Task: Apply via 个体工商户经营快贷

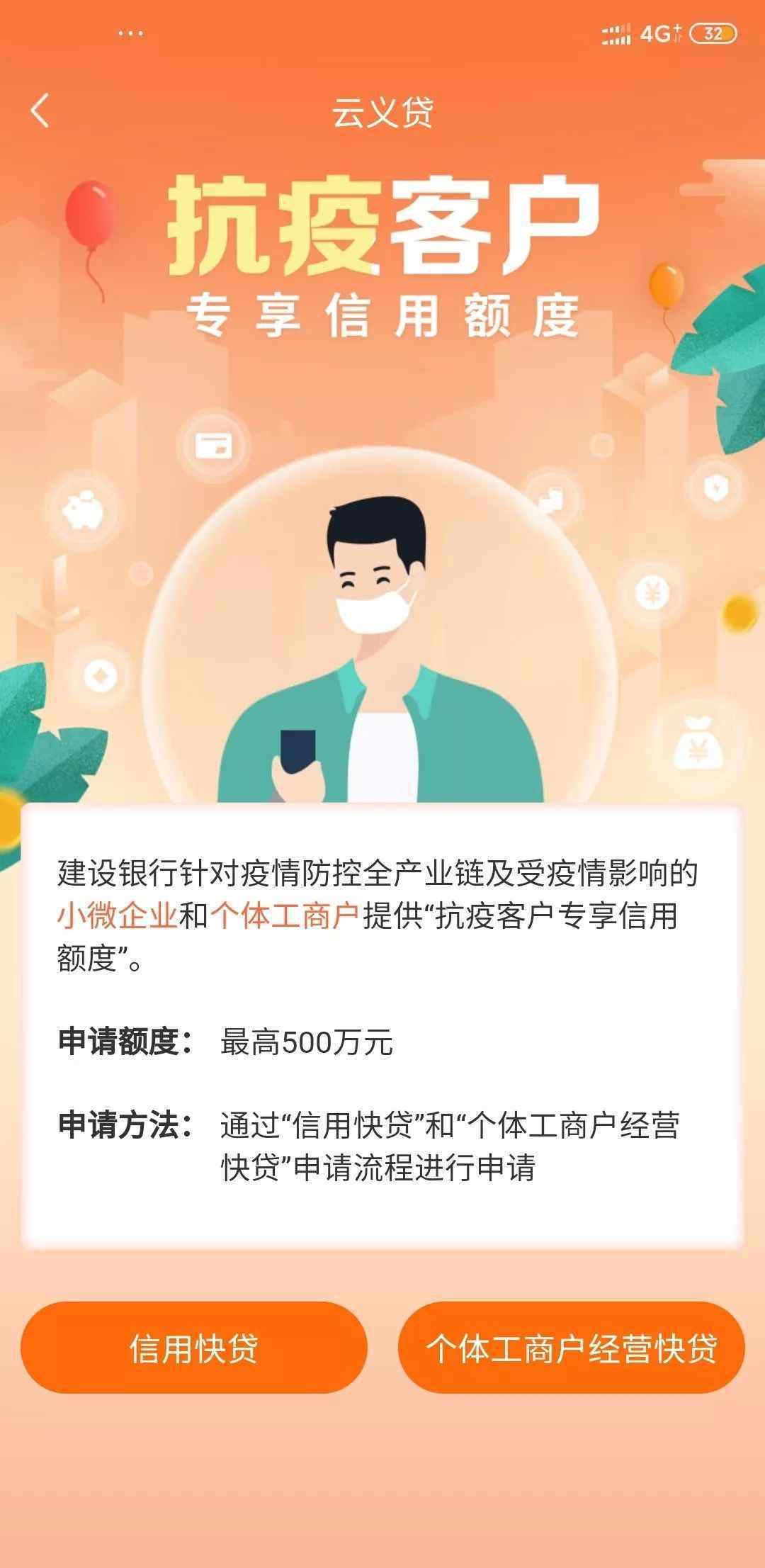Action: 571,1348
